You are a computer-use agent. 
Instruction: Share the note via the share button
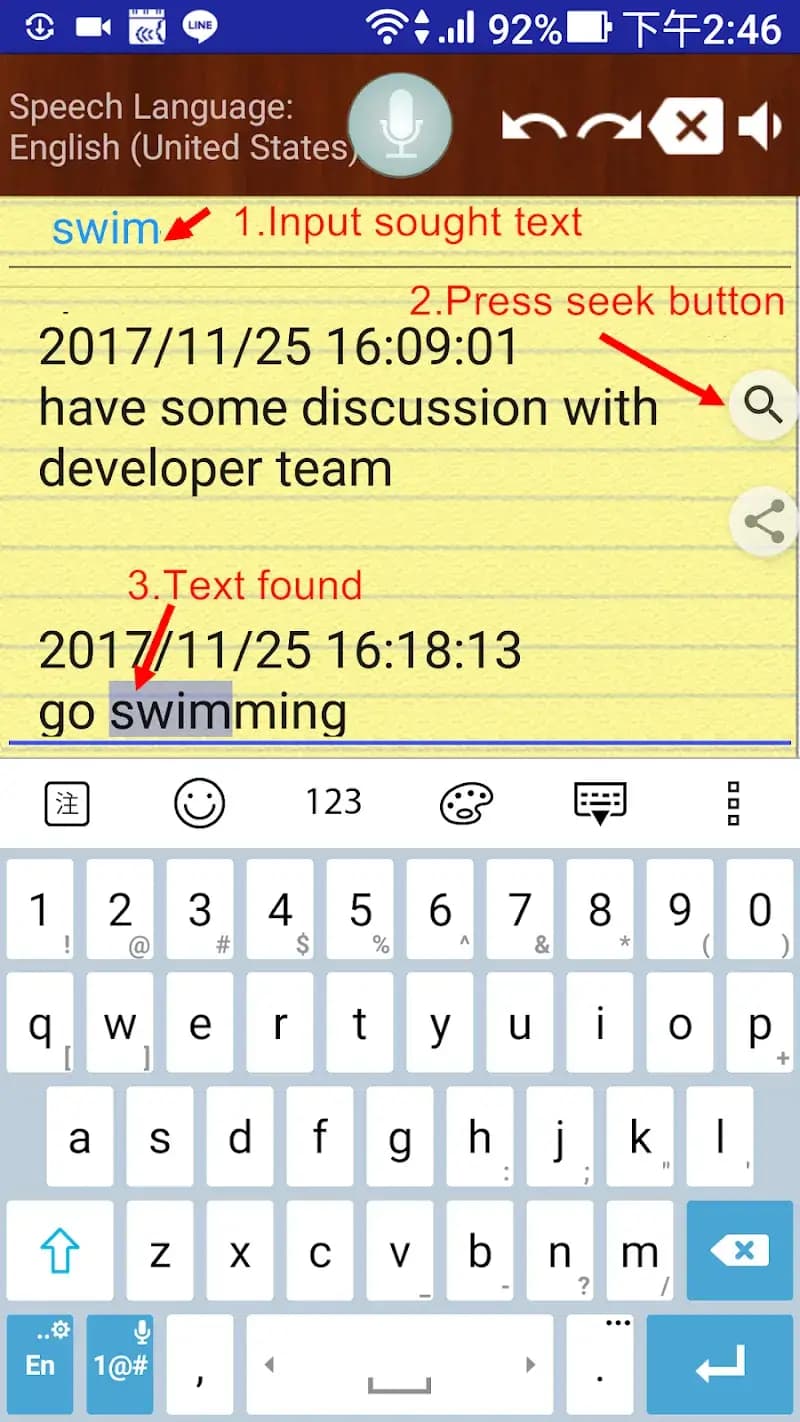[763, 522]
